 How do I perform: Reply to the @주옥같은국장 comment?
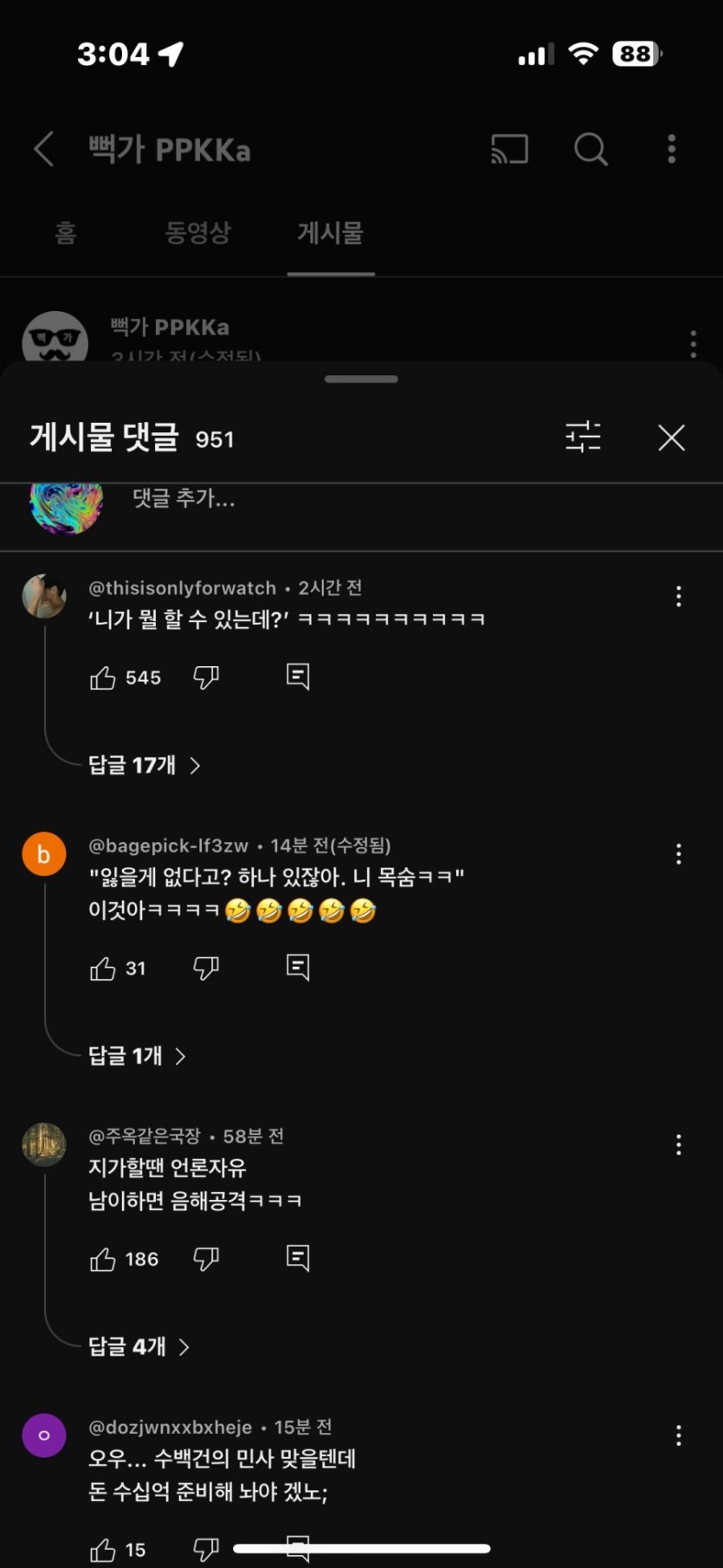298,1258
